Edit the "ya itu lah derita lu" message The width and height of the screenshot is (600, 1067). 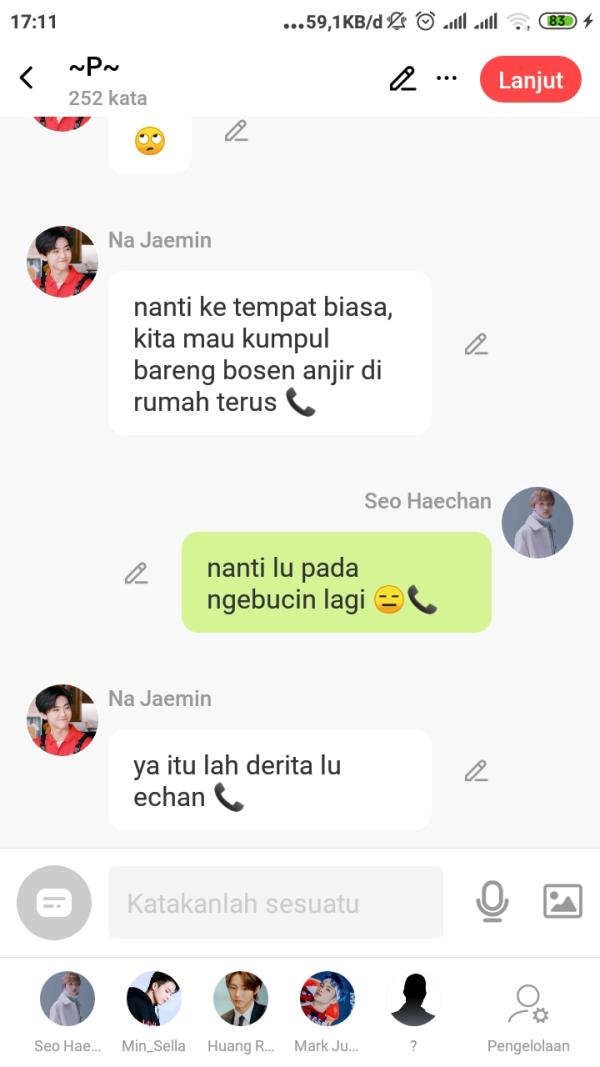(476, 771)
